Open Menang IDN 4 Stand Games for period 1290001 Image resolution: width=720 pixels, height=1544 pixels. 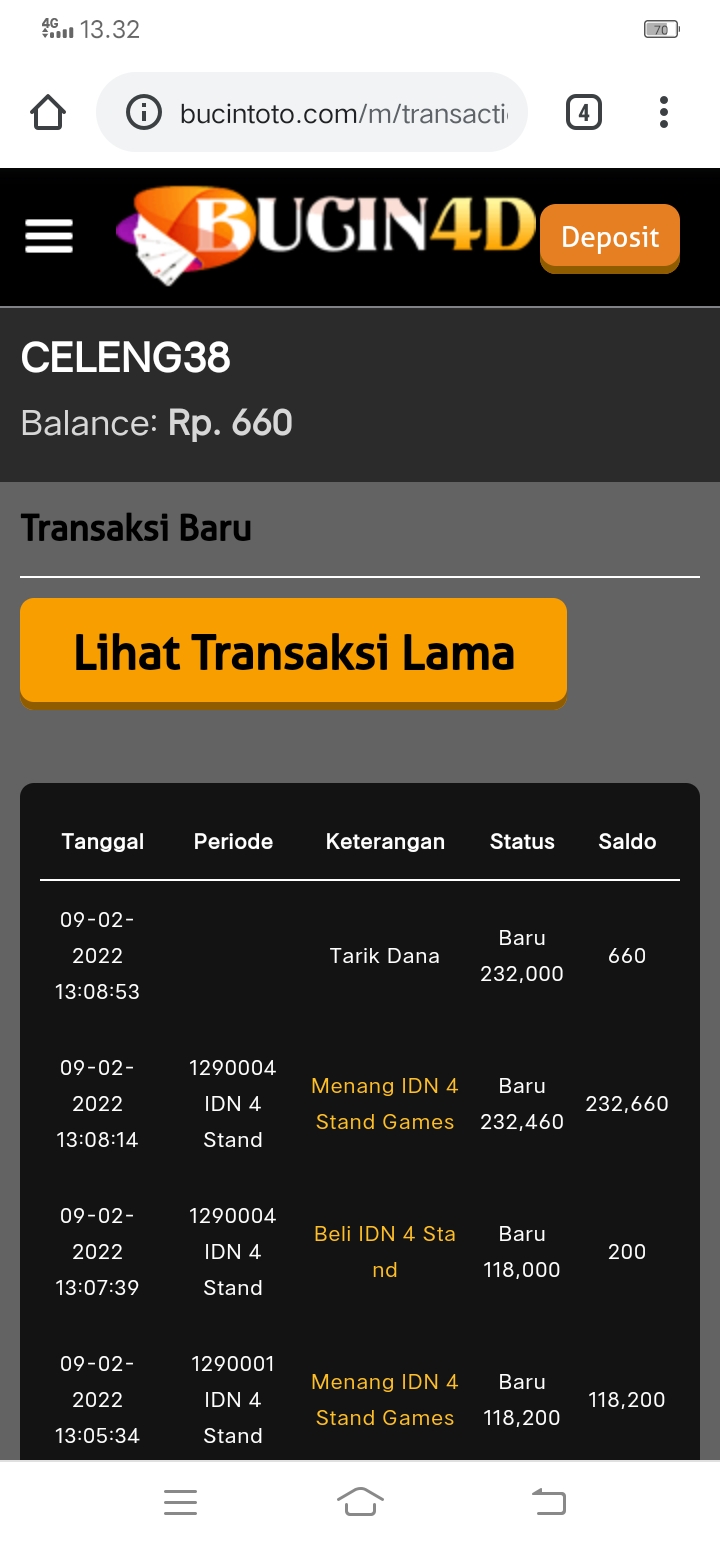384,1400
